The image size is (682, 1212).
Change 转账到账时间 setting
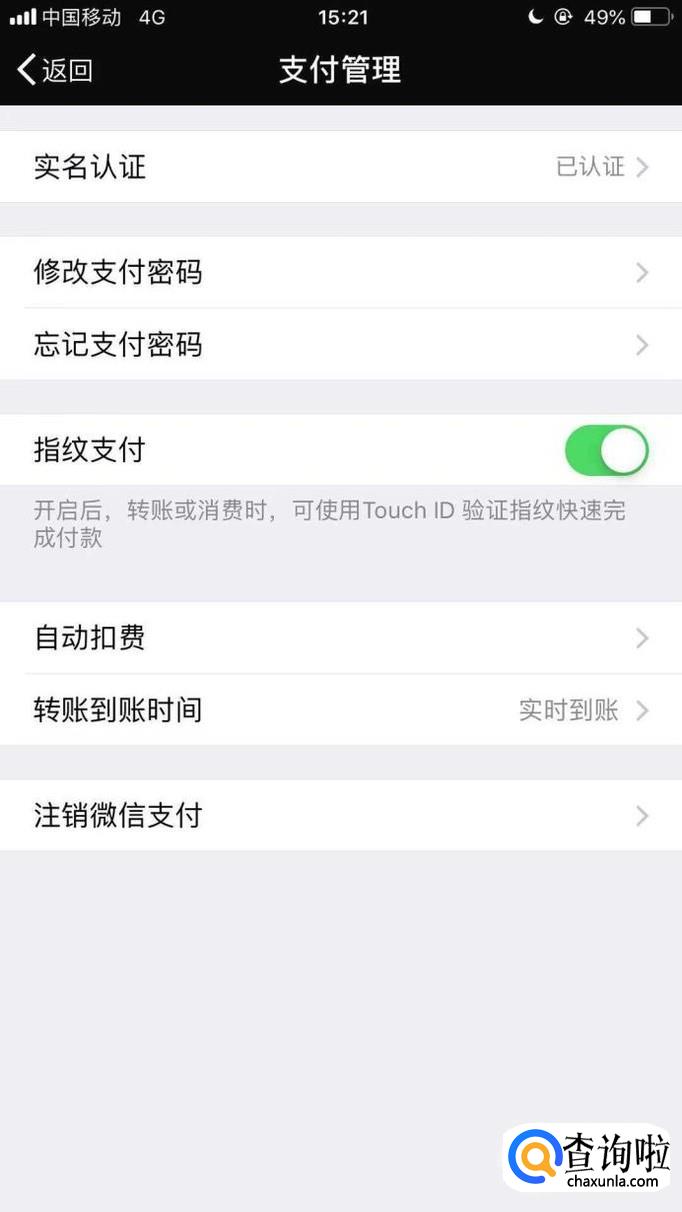pyautogui.click(x=340, y=710)
